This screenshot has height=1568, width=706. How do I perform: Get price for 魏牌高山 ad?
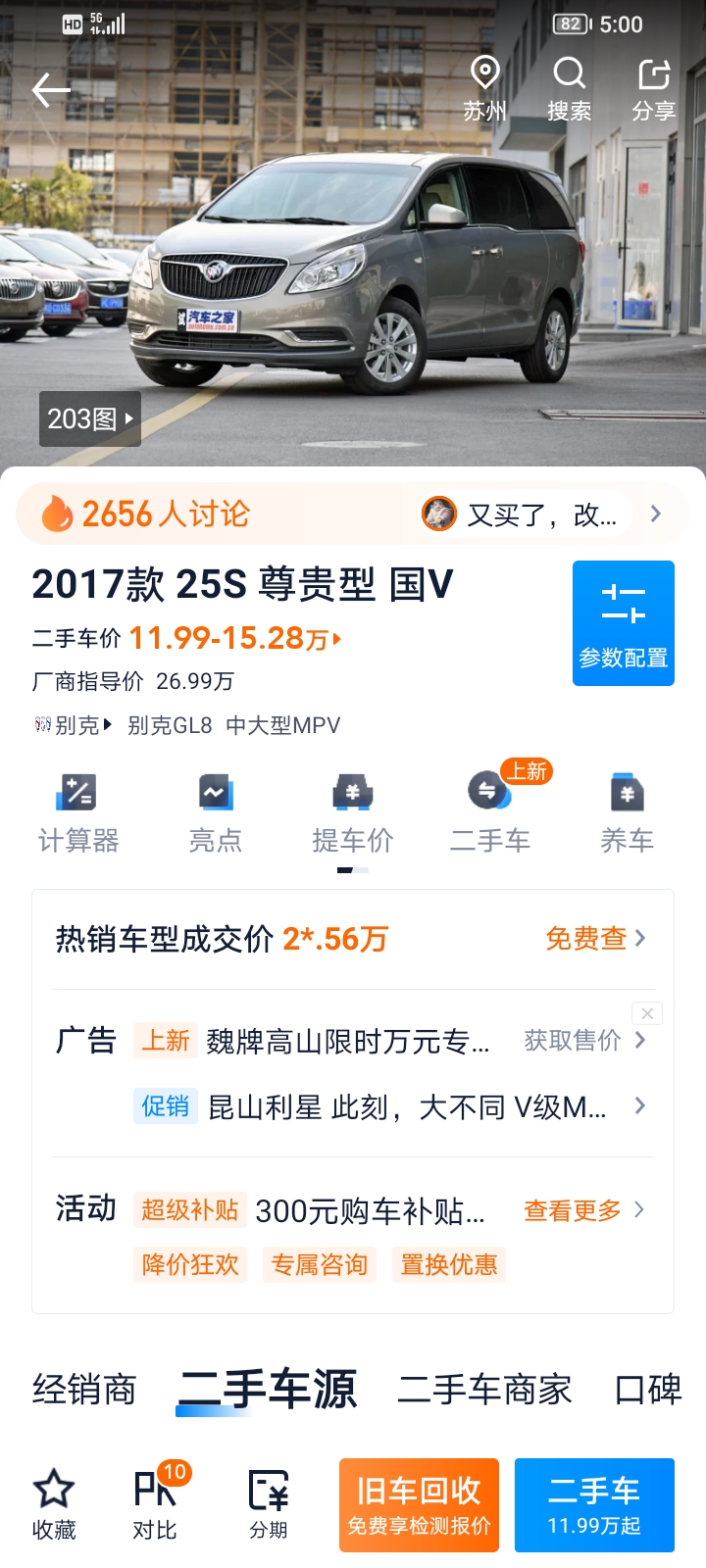[584, 1040]
